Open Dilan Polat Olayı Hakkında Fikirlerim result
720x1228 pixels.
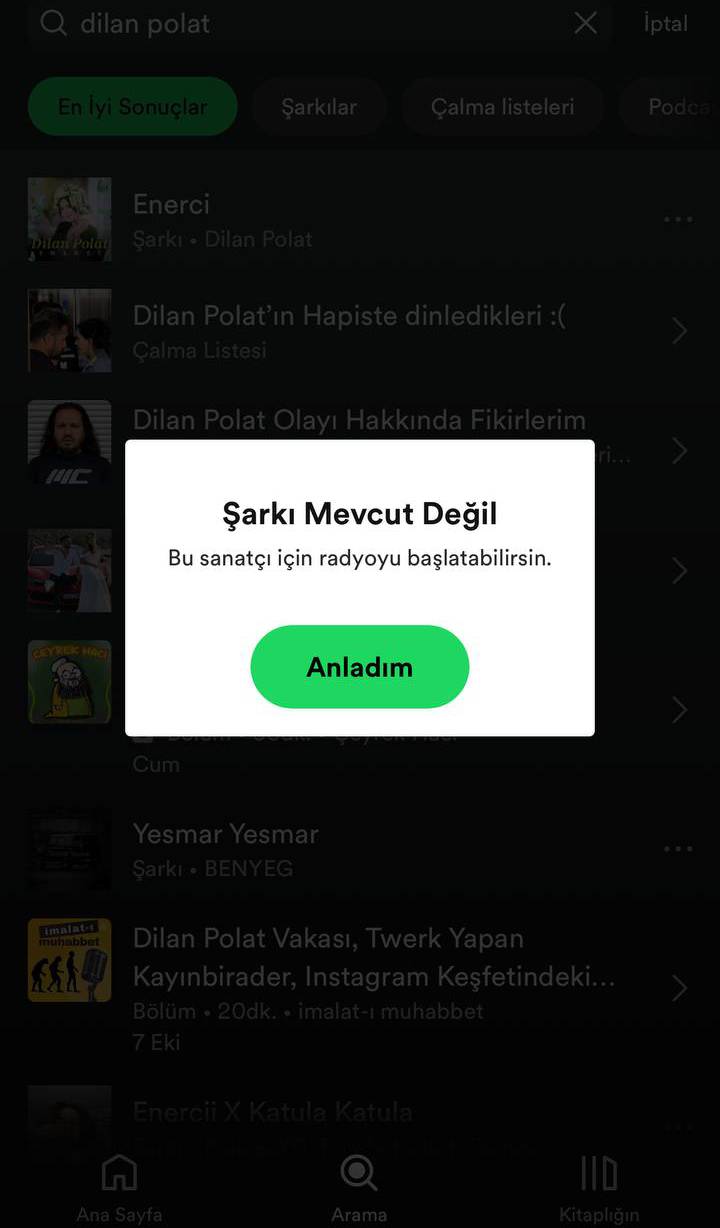(360, 421)
